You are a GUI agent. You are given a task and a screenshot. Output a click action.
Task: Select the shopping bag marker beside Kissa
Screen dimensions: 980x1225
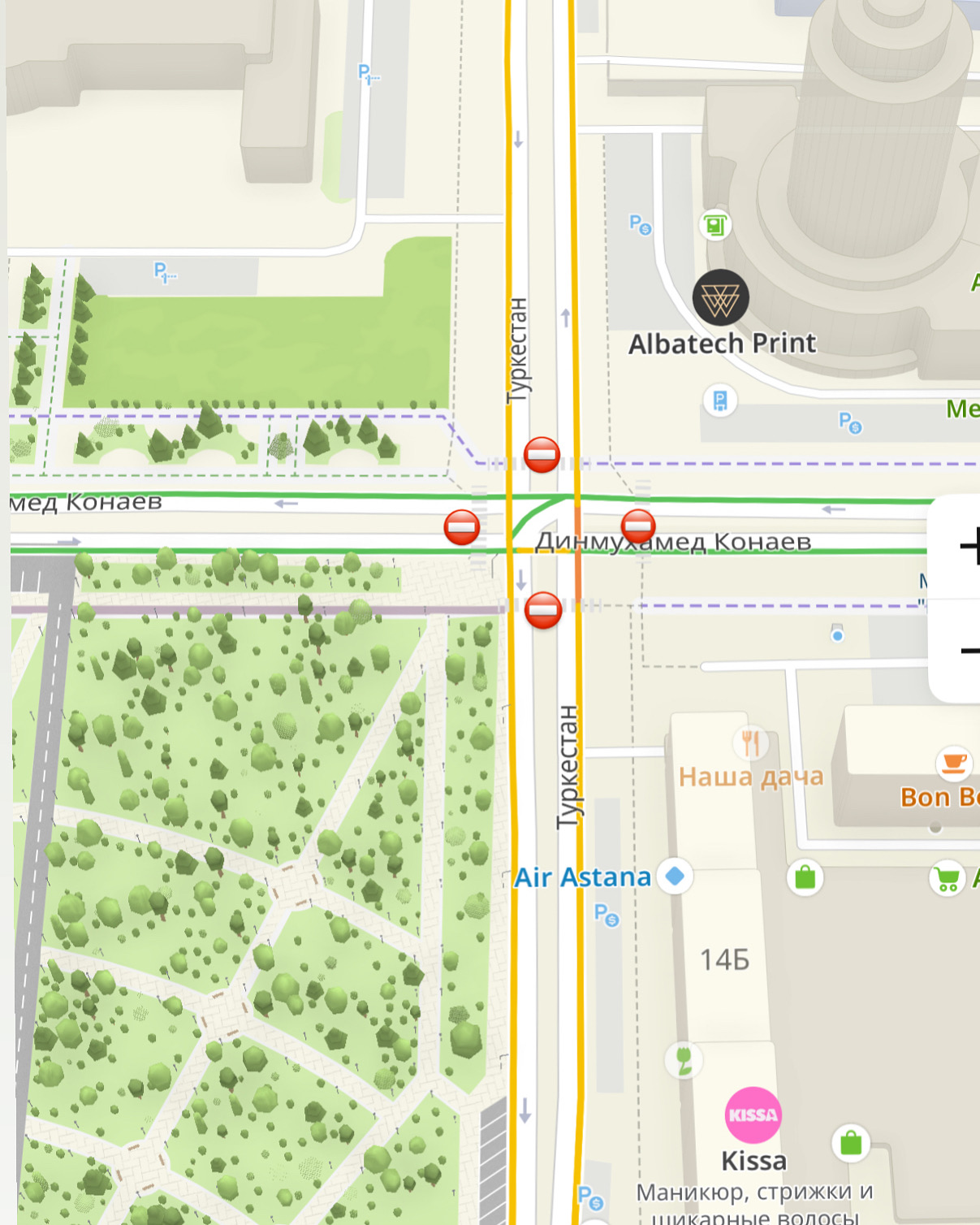(850, 1143)
